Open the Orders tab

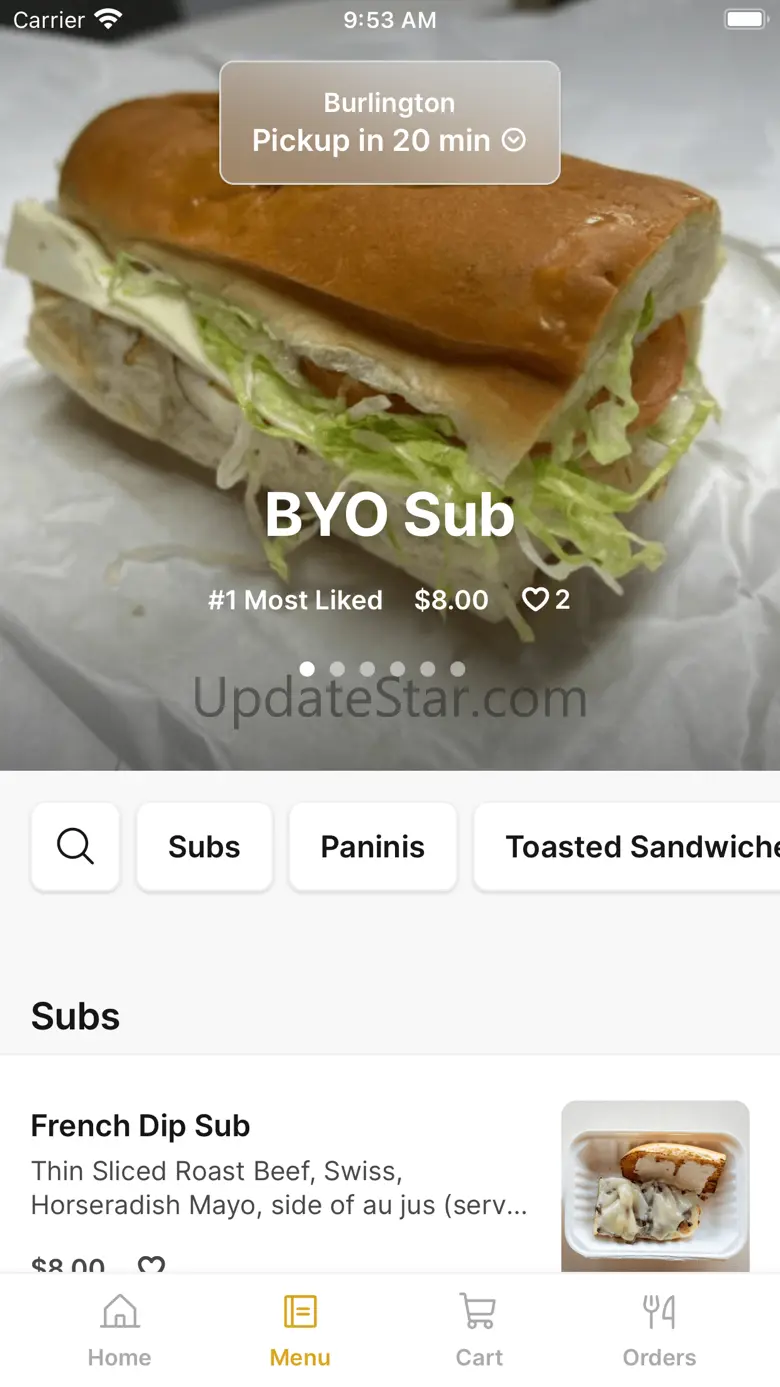659,1330
